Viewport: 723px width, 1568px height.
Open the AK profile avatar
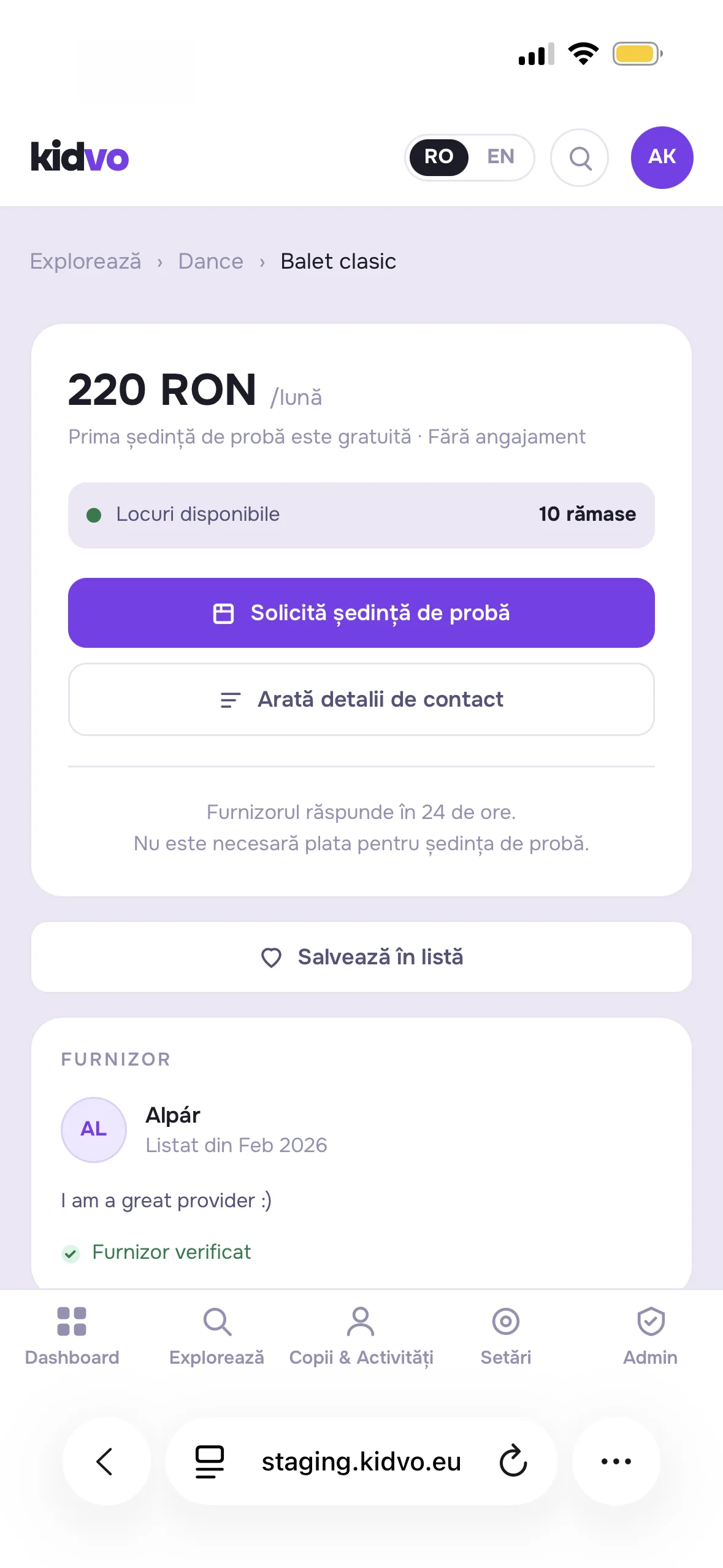pyautogui.click(x=662, y=158)
